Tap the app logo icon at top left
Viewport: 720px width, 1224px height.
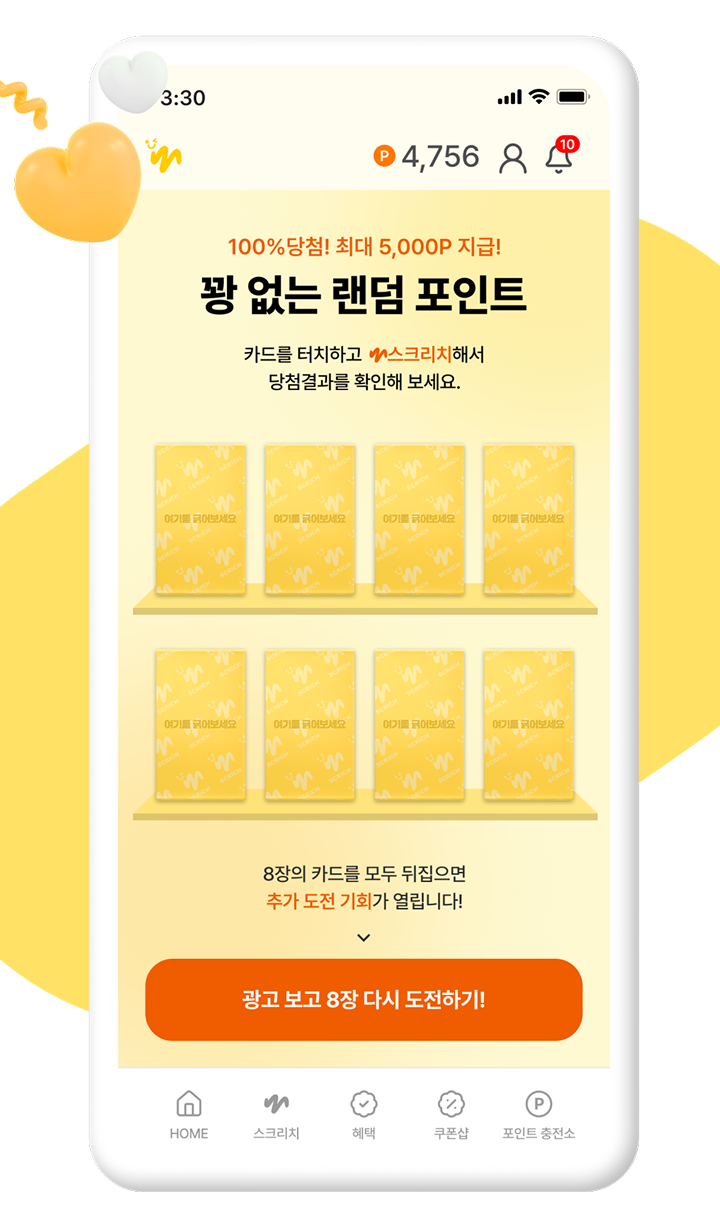point(165,155)
